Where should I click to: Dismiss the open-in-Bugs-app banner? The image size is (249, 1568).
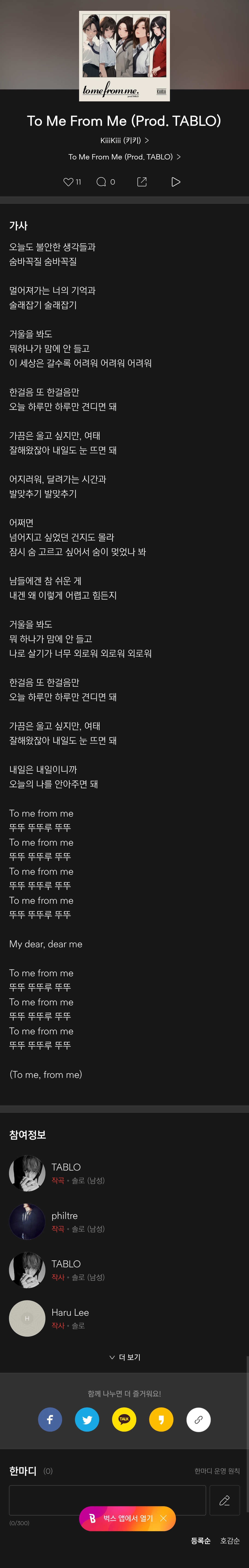163,1518
